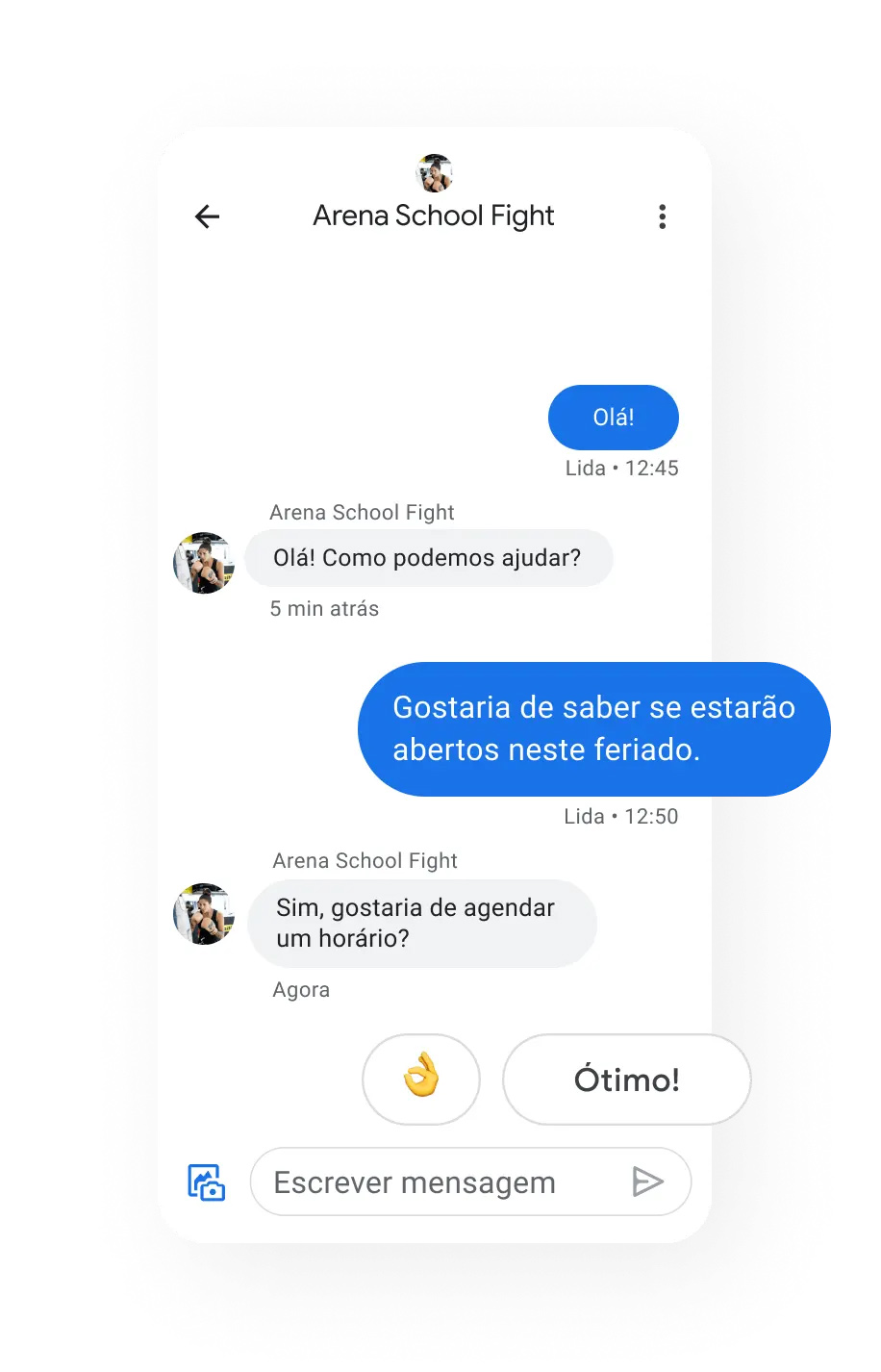Tap the 'Agora' timestamp under latest reply

click(301, 989)
